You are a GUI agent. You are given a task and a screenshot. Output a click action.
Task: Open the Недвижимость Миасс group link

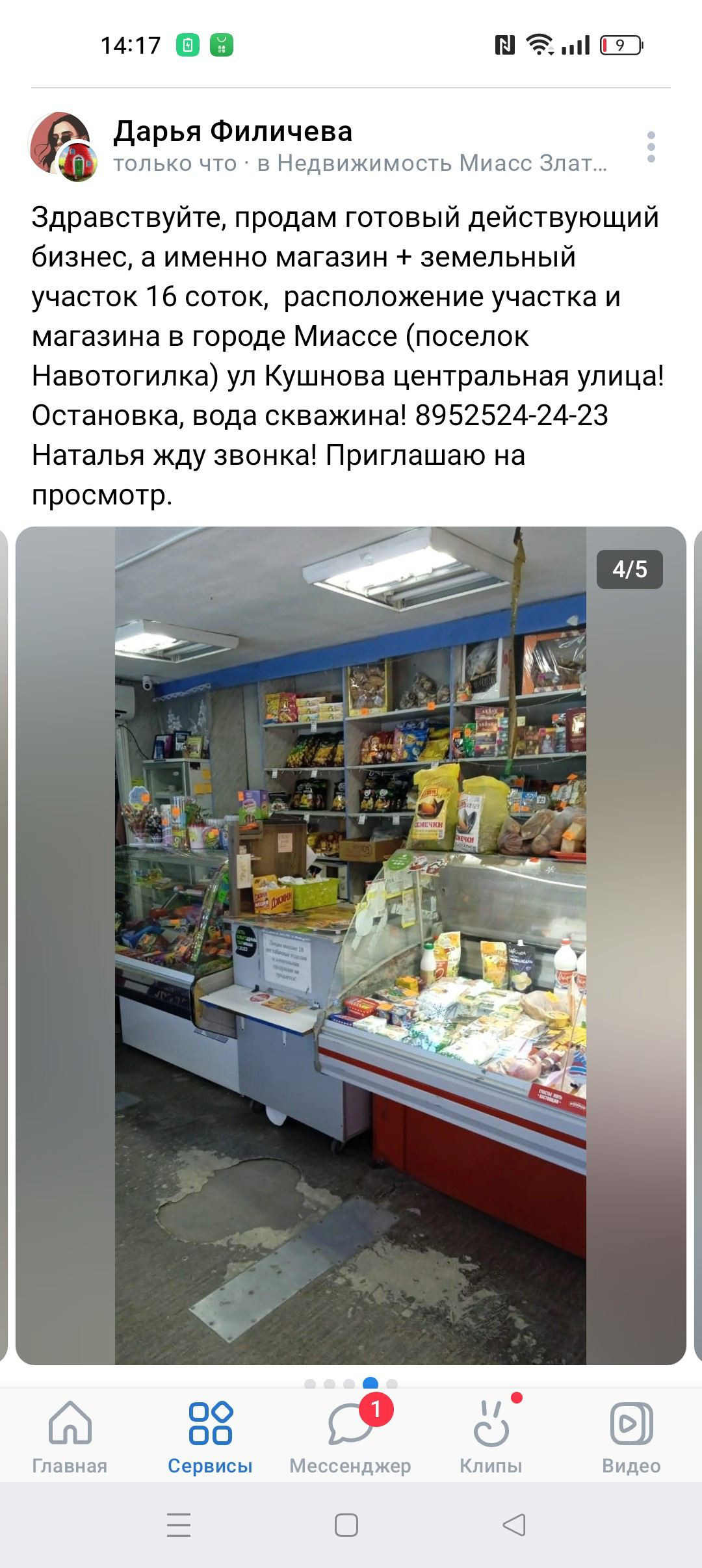[433, 163]
